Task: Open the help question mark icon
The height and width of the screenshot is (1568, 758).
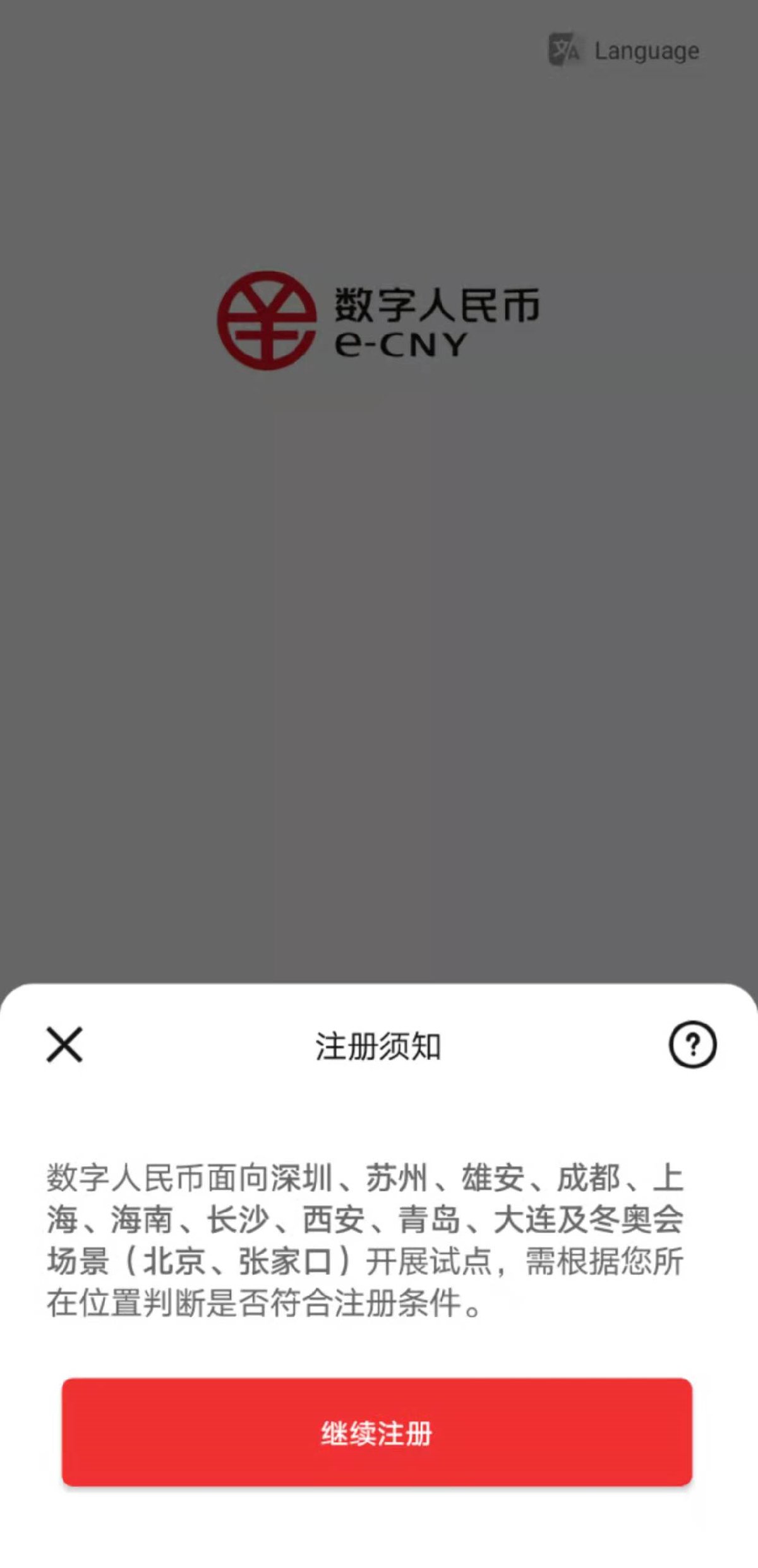Action: tap(692, 1045)
